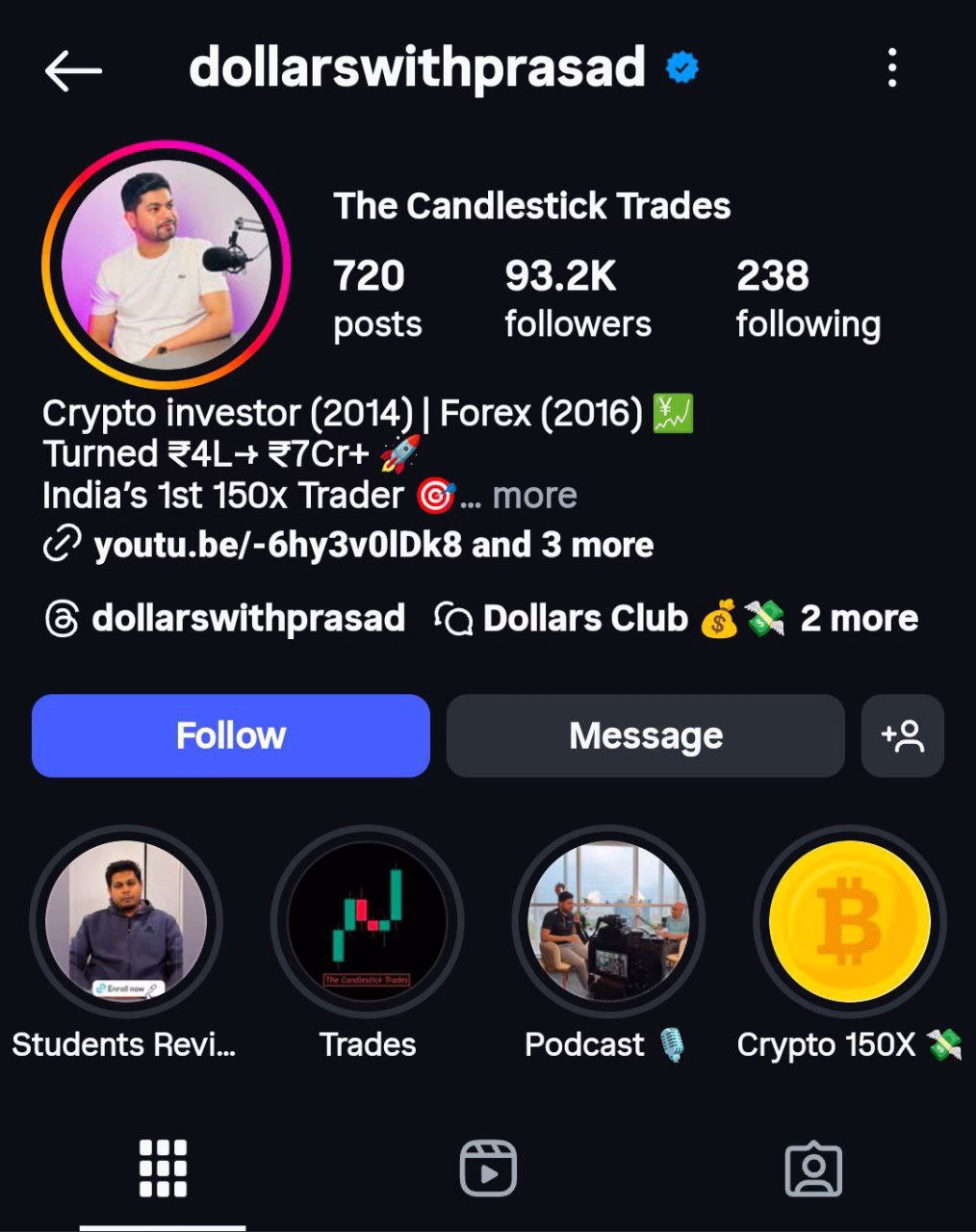Screen dimensions: 976x1232
Task: Click the back arrow to exit profile
Action: (72, 68)
